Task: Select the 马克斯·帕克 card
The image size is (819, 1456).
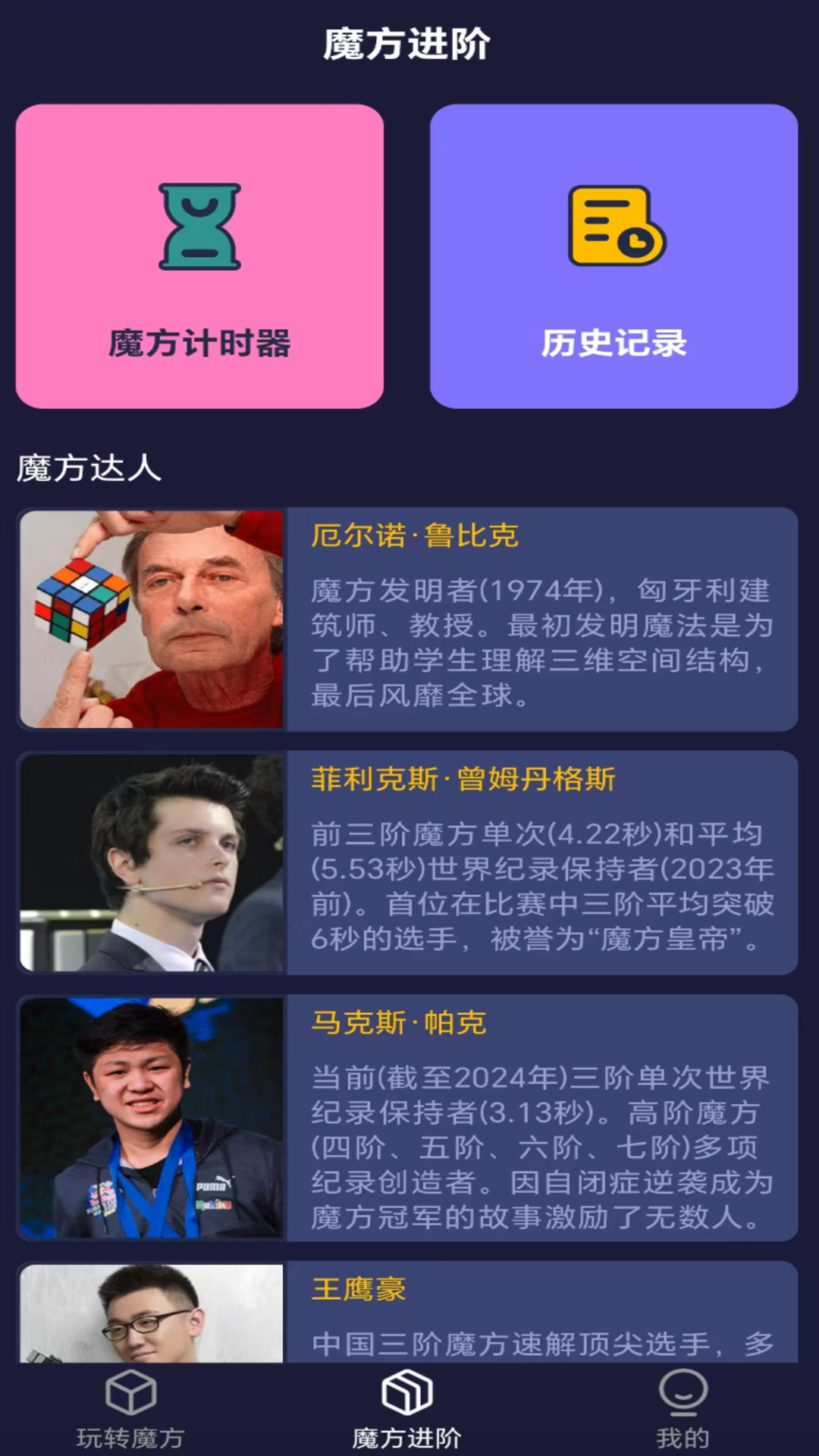Action: (407, 1117)
